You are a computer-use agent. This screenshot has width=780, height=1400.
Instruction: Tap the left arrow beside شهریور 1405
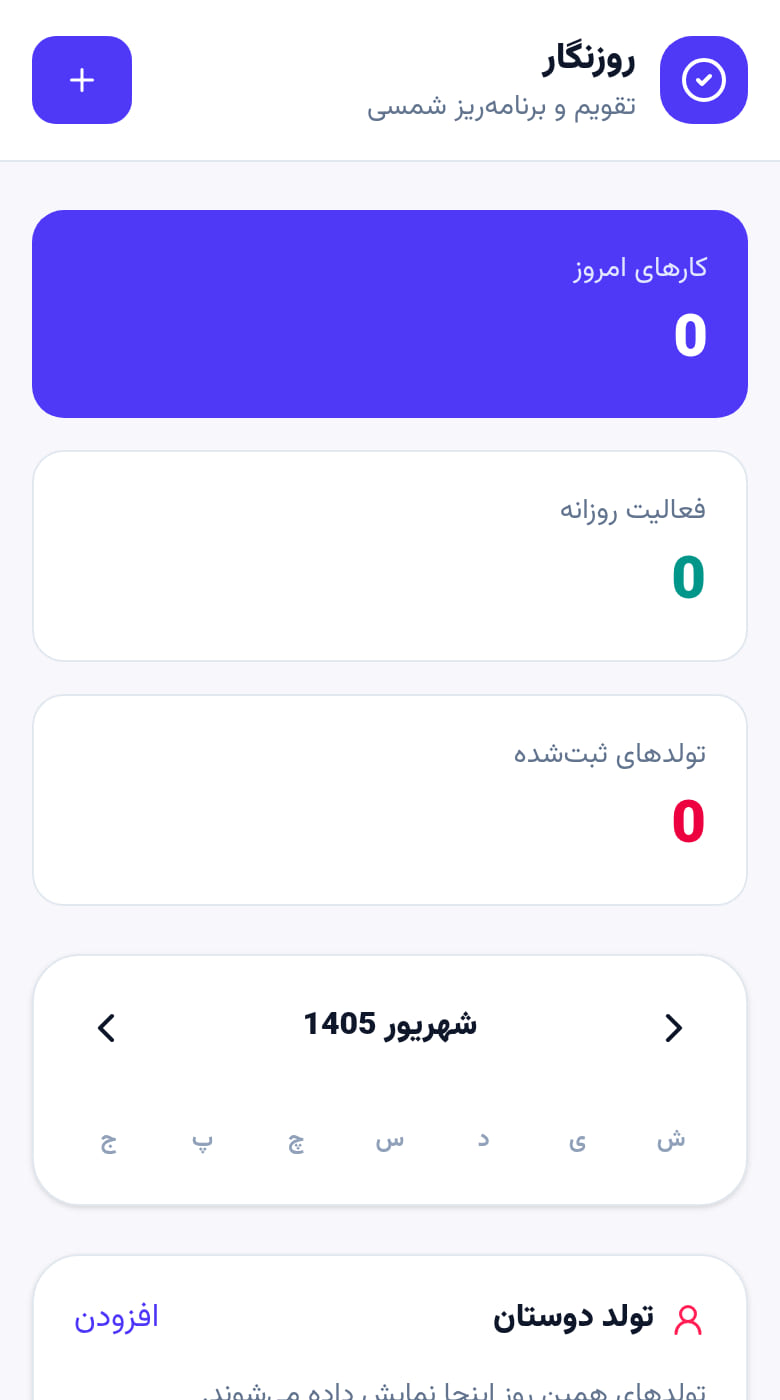[106, 1028]
